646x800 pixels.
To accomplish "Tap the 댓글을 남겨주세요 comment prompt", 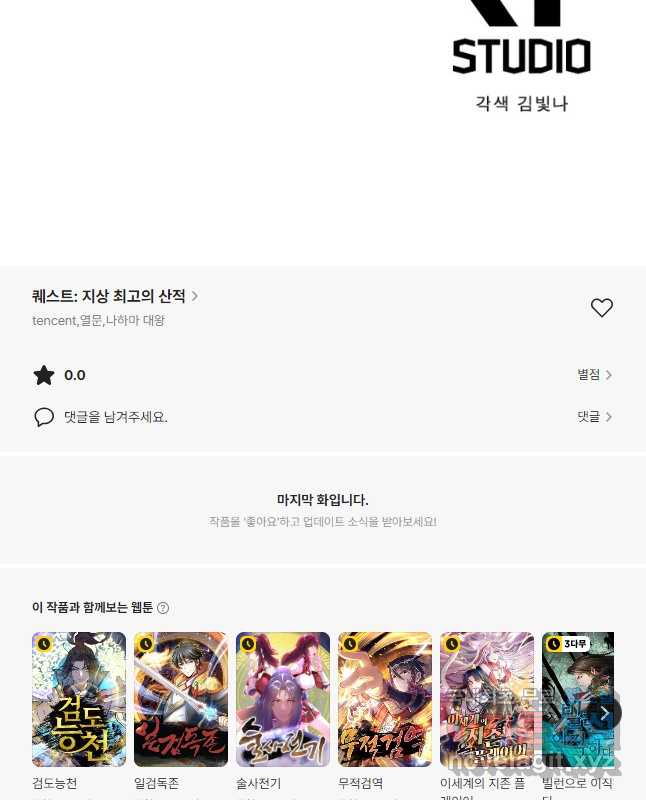I will (115, 417).
